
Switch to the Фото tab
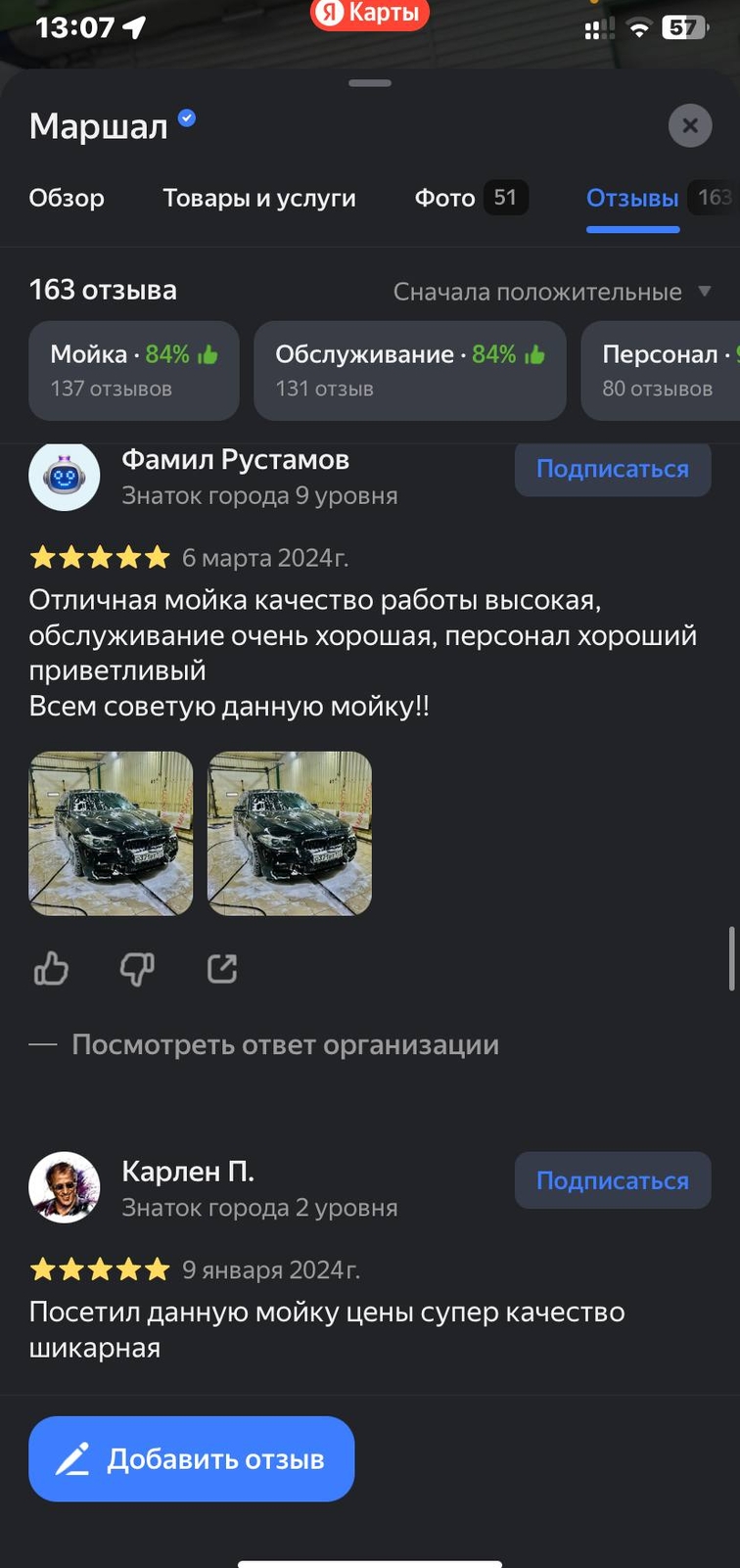click(445, 198)
